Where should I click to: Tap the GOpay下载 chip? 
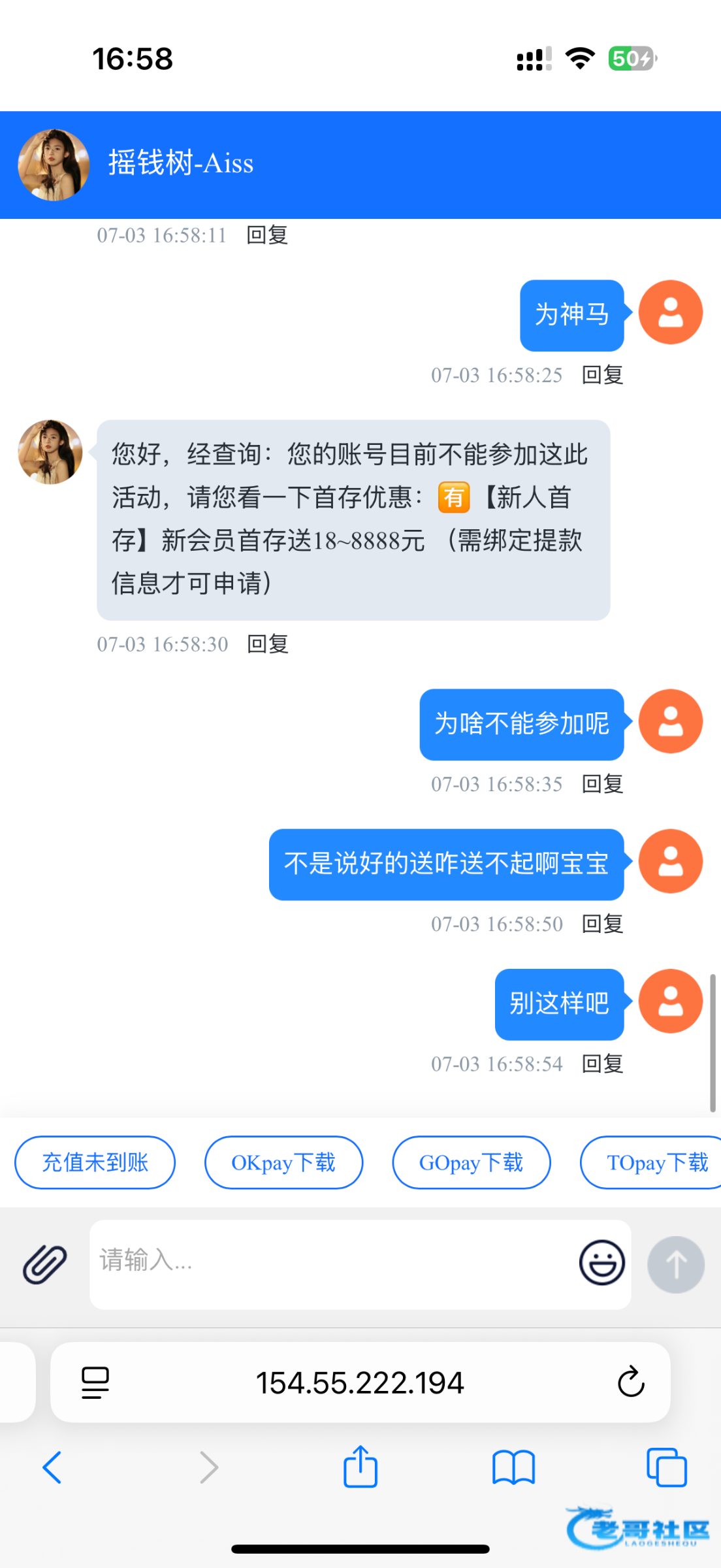pyautogui.click(x=471, y=1162)
